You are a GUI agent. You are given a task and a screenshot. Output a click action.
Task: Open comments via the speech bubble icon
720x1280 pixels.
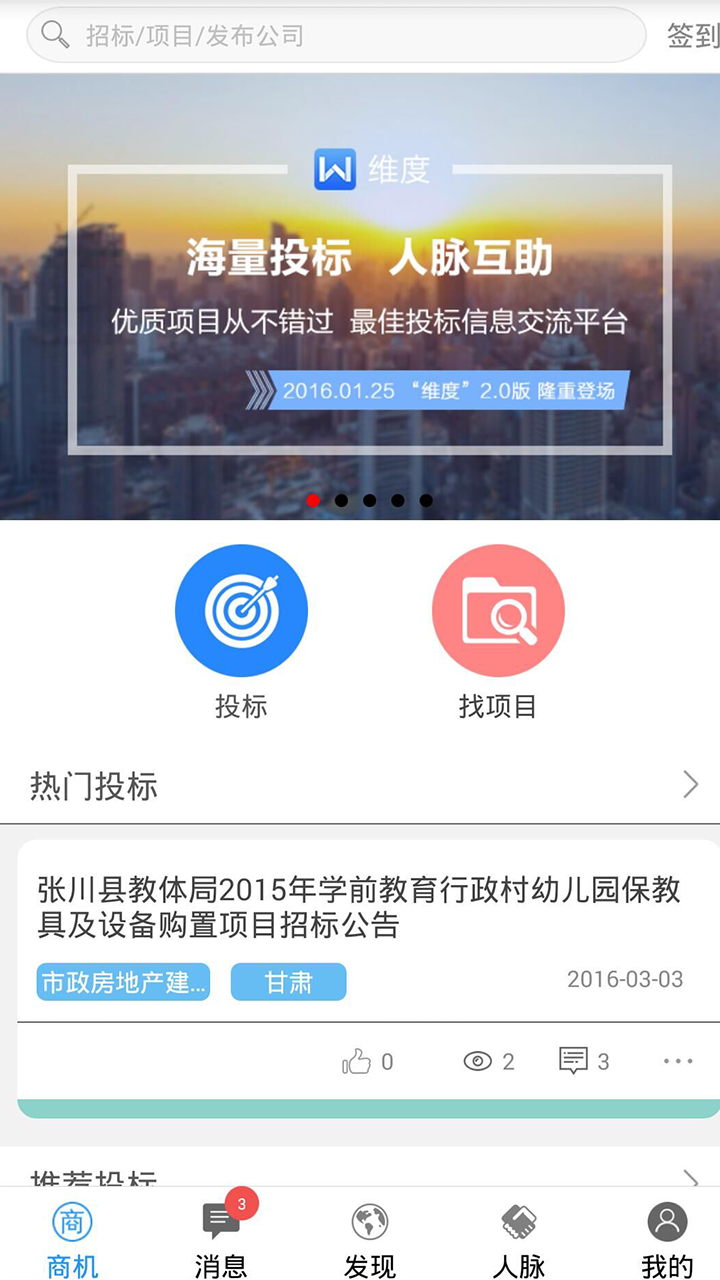tap(573, 1061)
